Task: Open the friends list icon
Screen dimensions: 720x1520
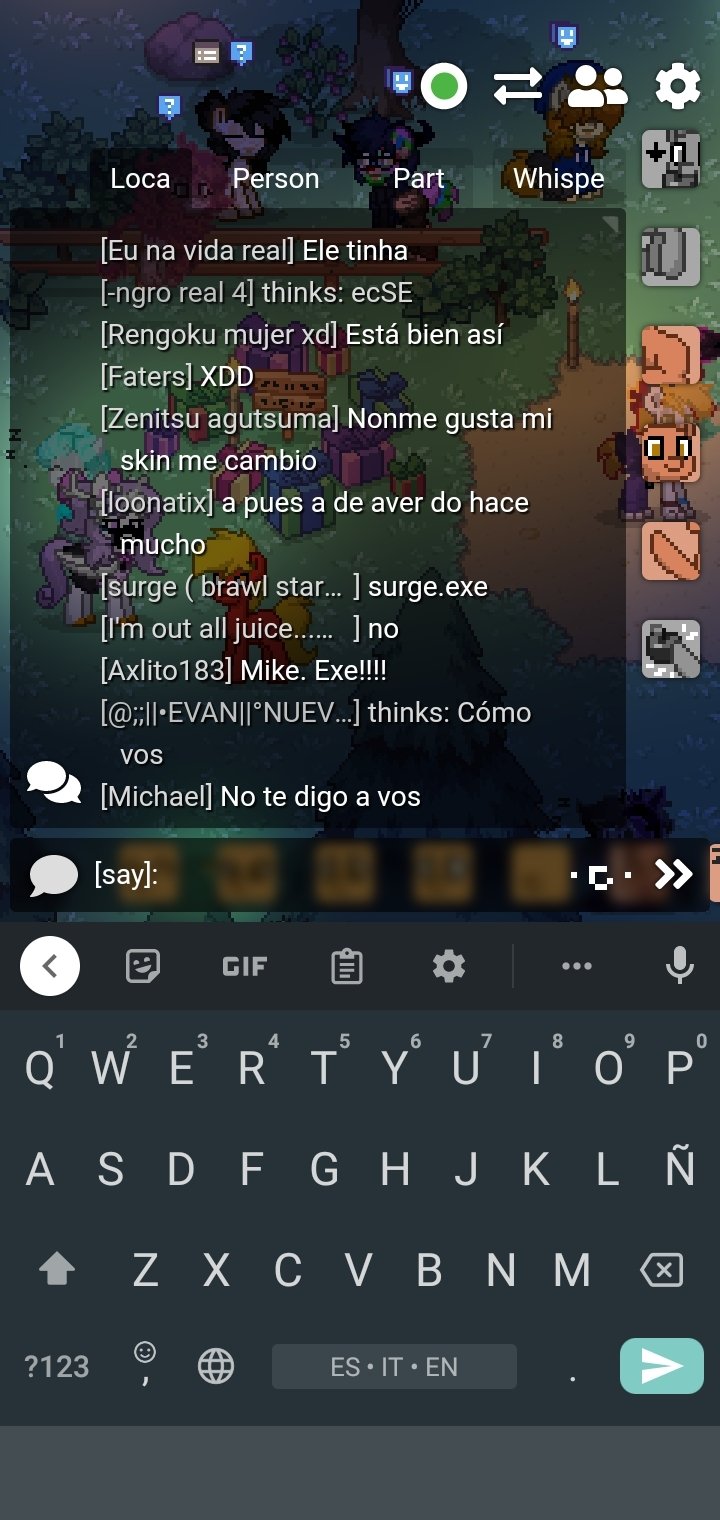Action: (x=597, y=87)
